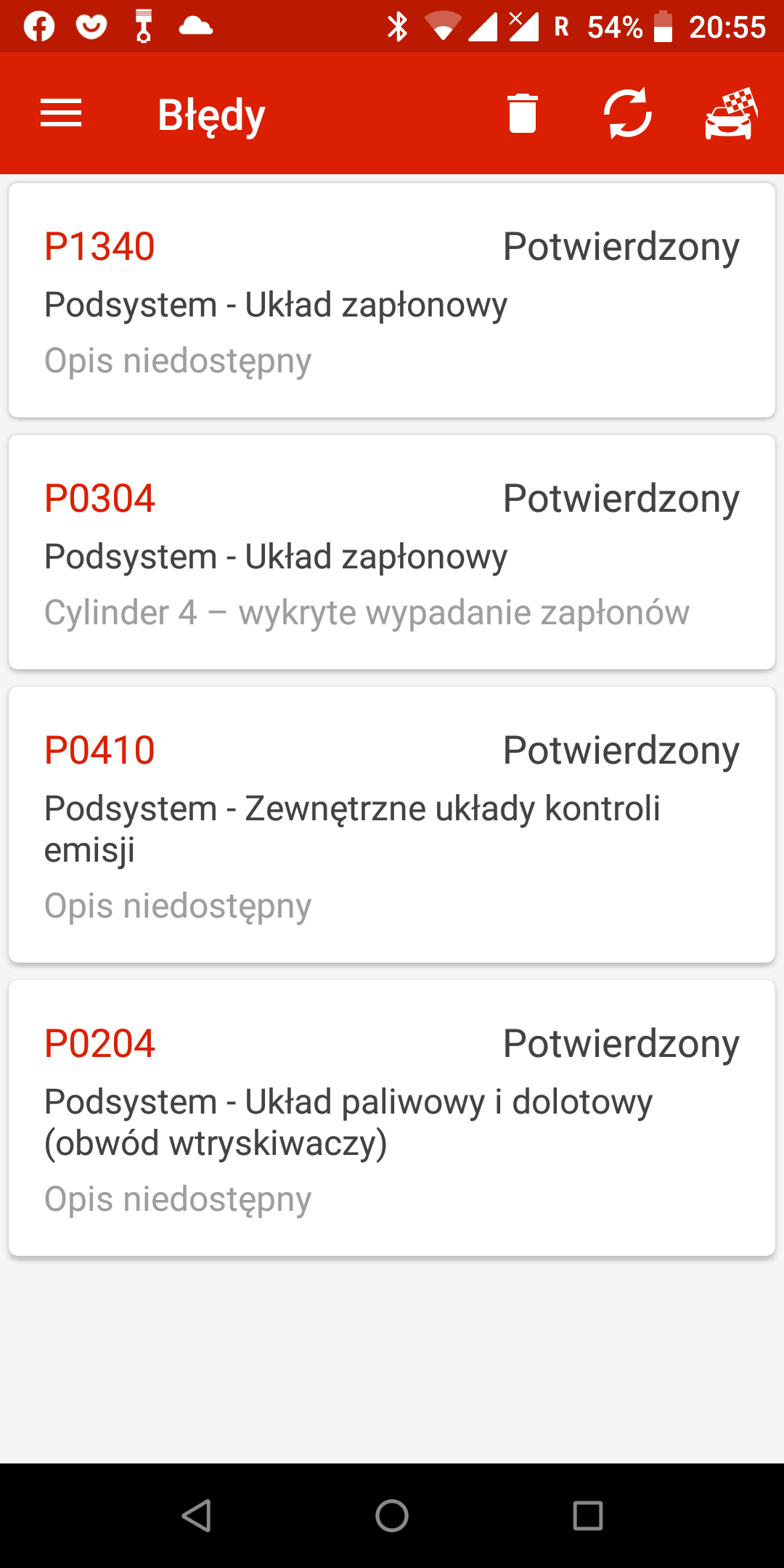Tap the car with checkered flag icon
Viewport: 784px width, 1568px height.
pos(731,114)
